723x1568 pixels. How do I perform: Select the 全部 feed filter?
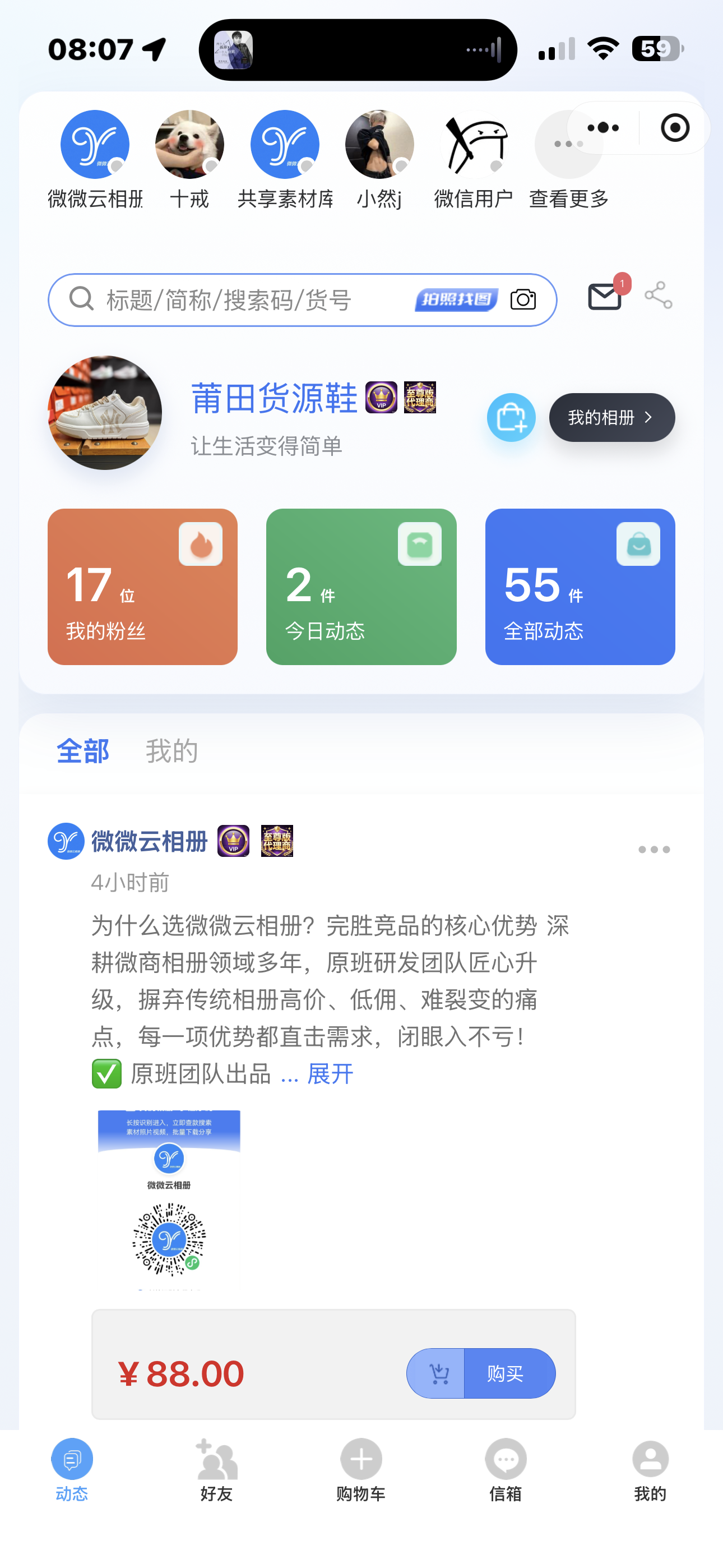coord(84,750)
